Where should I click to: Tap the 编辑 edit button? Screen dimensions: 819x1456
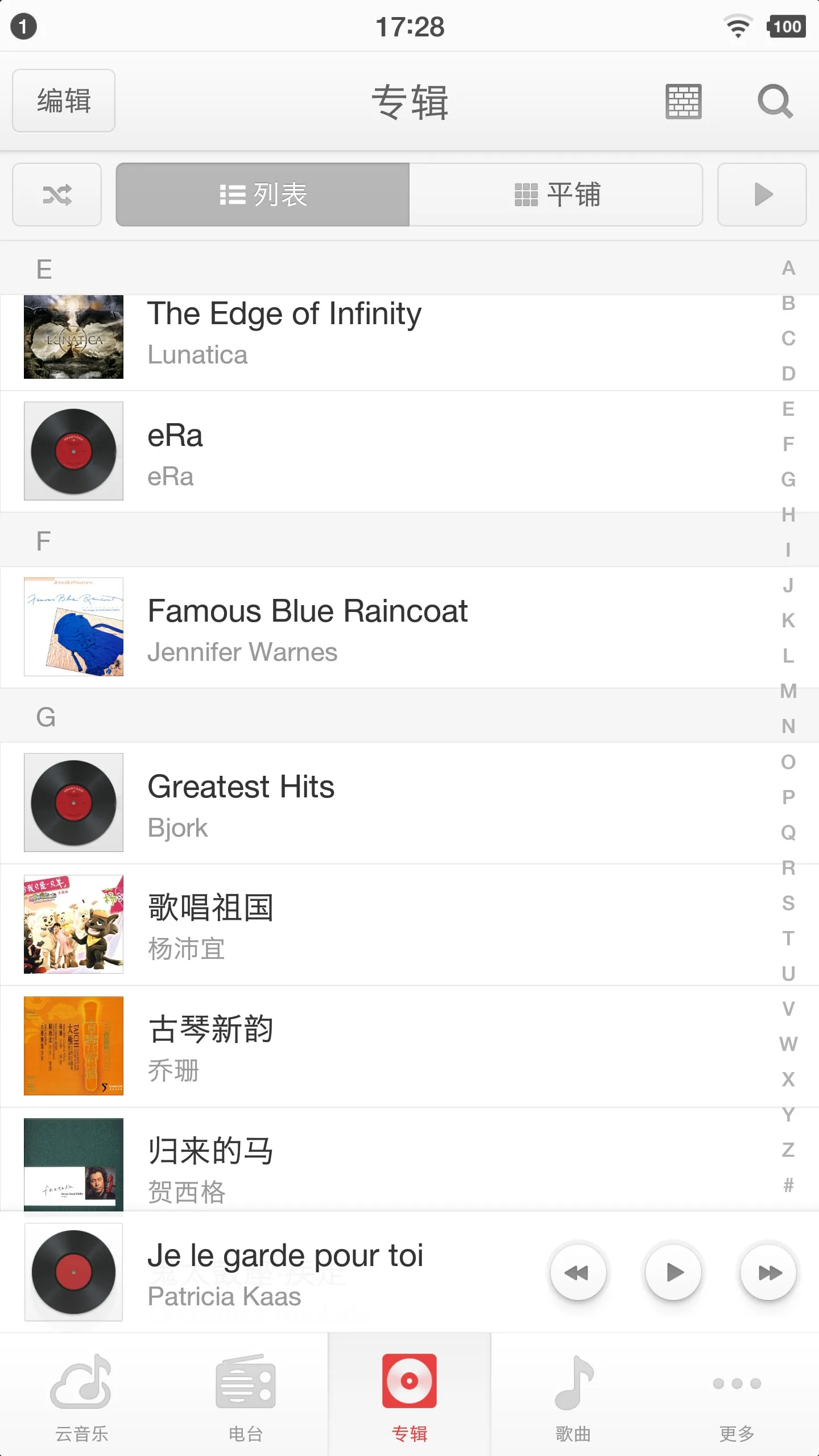(x=64, y=101)
